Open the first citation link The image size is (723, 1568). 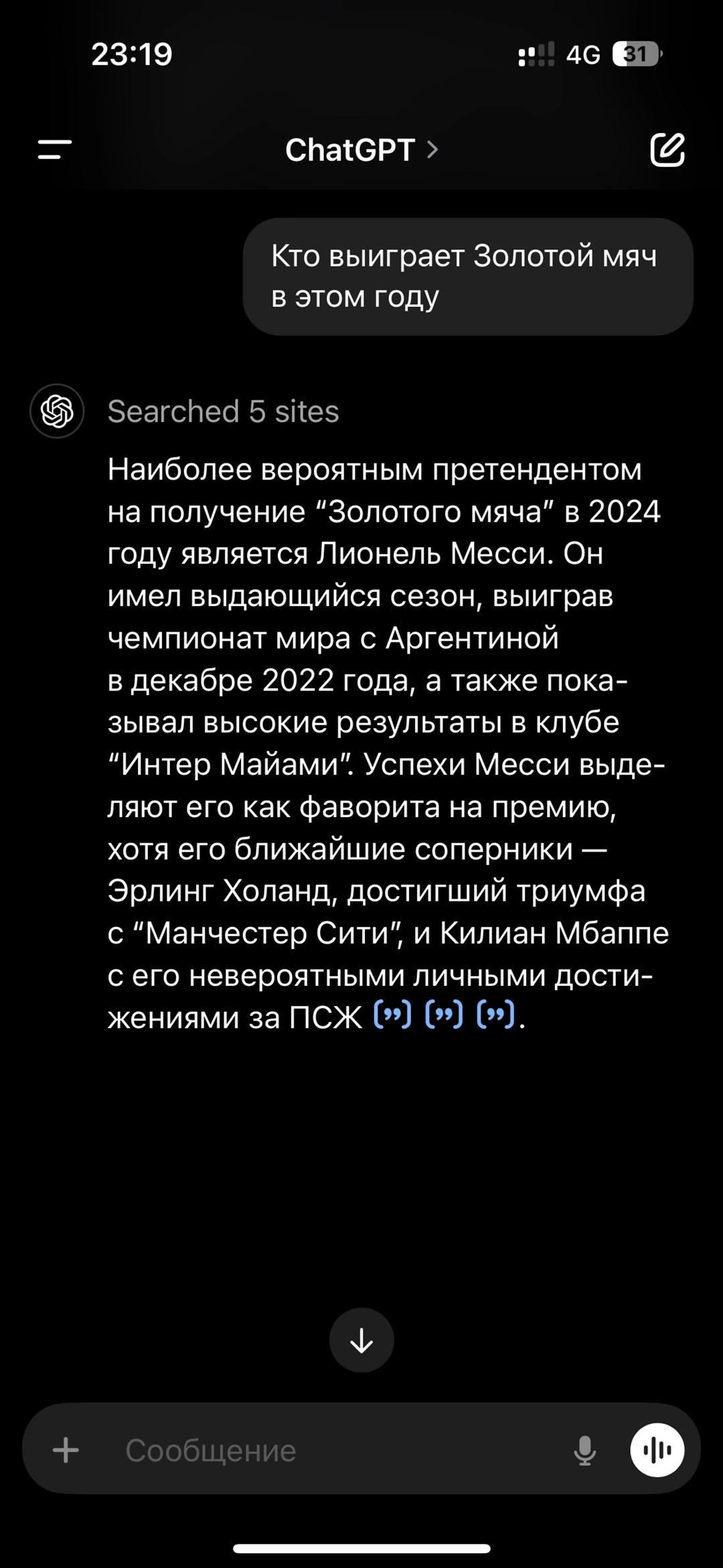[x=392, y=1015]
